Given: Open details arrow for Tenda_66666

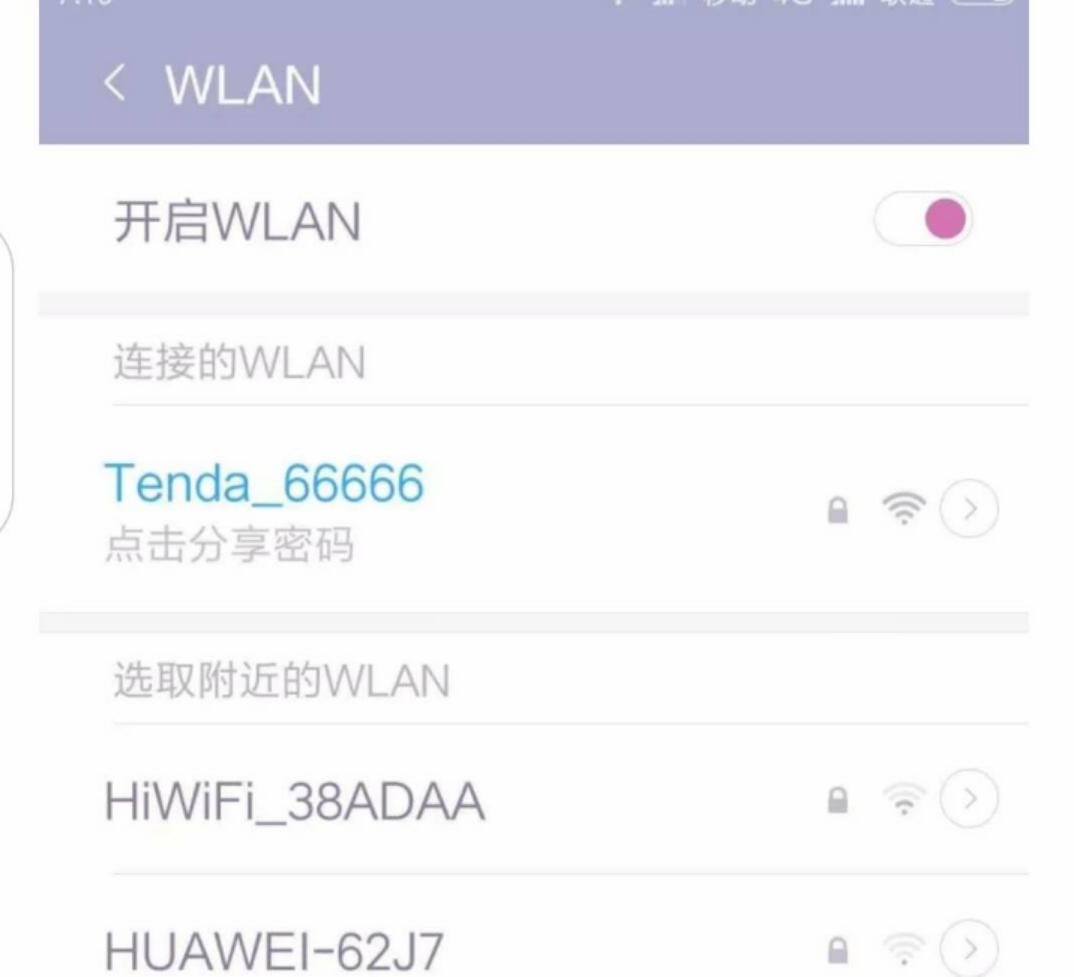Looking at the screenshot, I should click(970, 510).
